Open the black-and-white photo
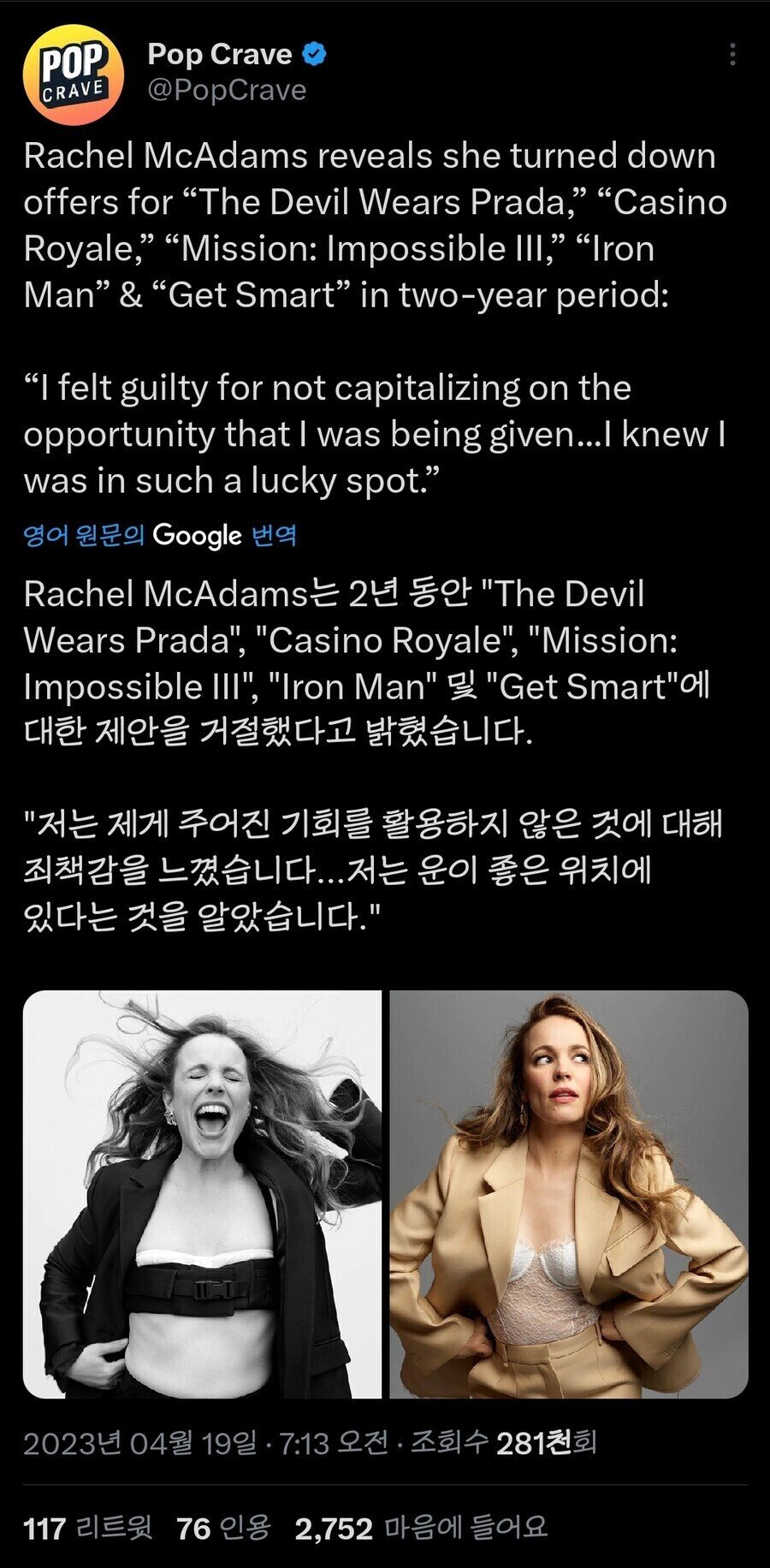This screenshot has width=770, height=1568. 202,1194
